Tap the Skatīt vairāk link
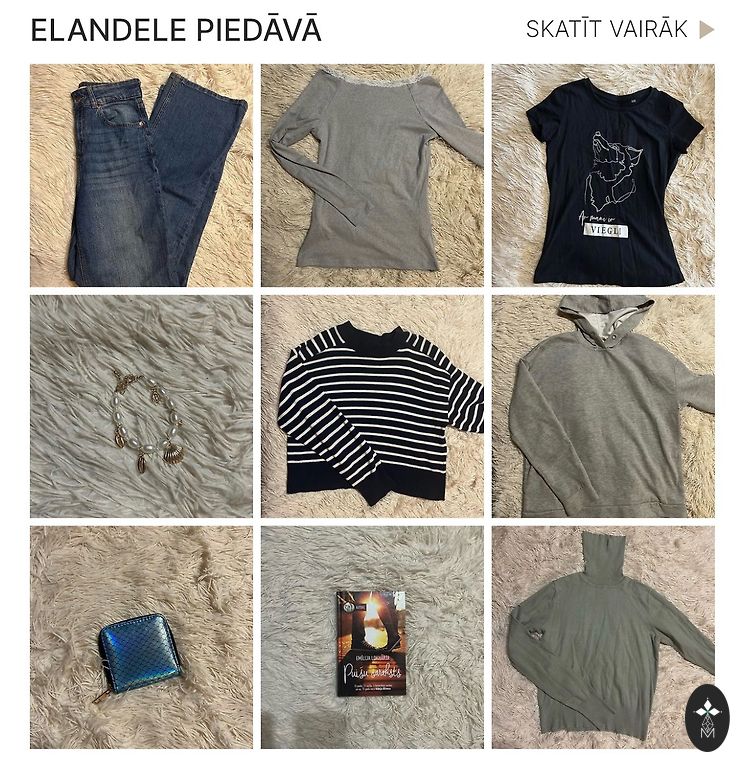The image size is (746, 768). [x=619, y=29]
